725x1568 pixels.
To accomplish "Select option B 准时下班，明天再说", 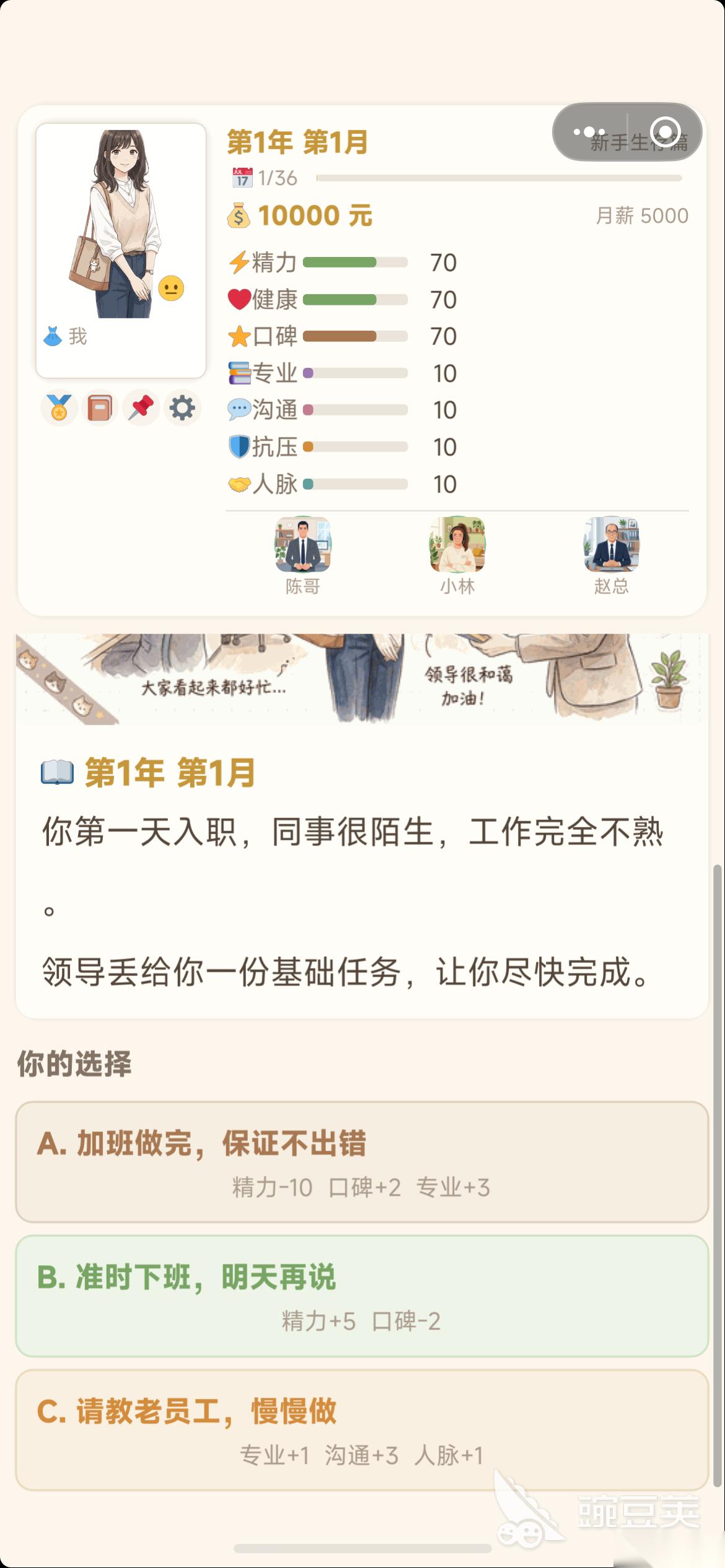I will pos(362,1296).
